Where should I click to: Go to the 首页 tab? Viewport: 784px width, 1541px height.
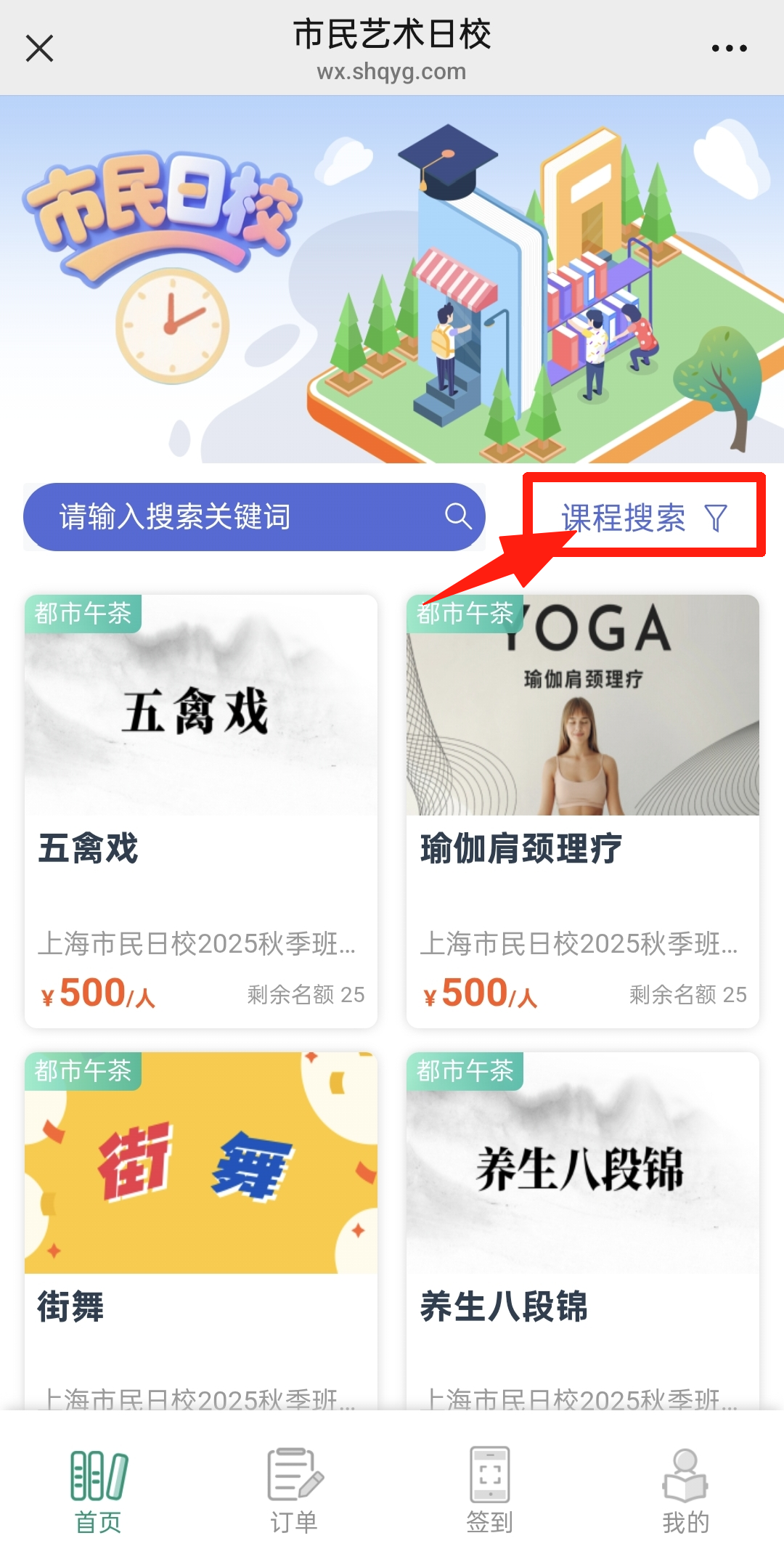click(99, 1490)
